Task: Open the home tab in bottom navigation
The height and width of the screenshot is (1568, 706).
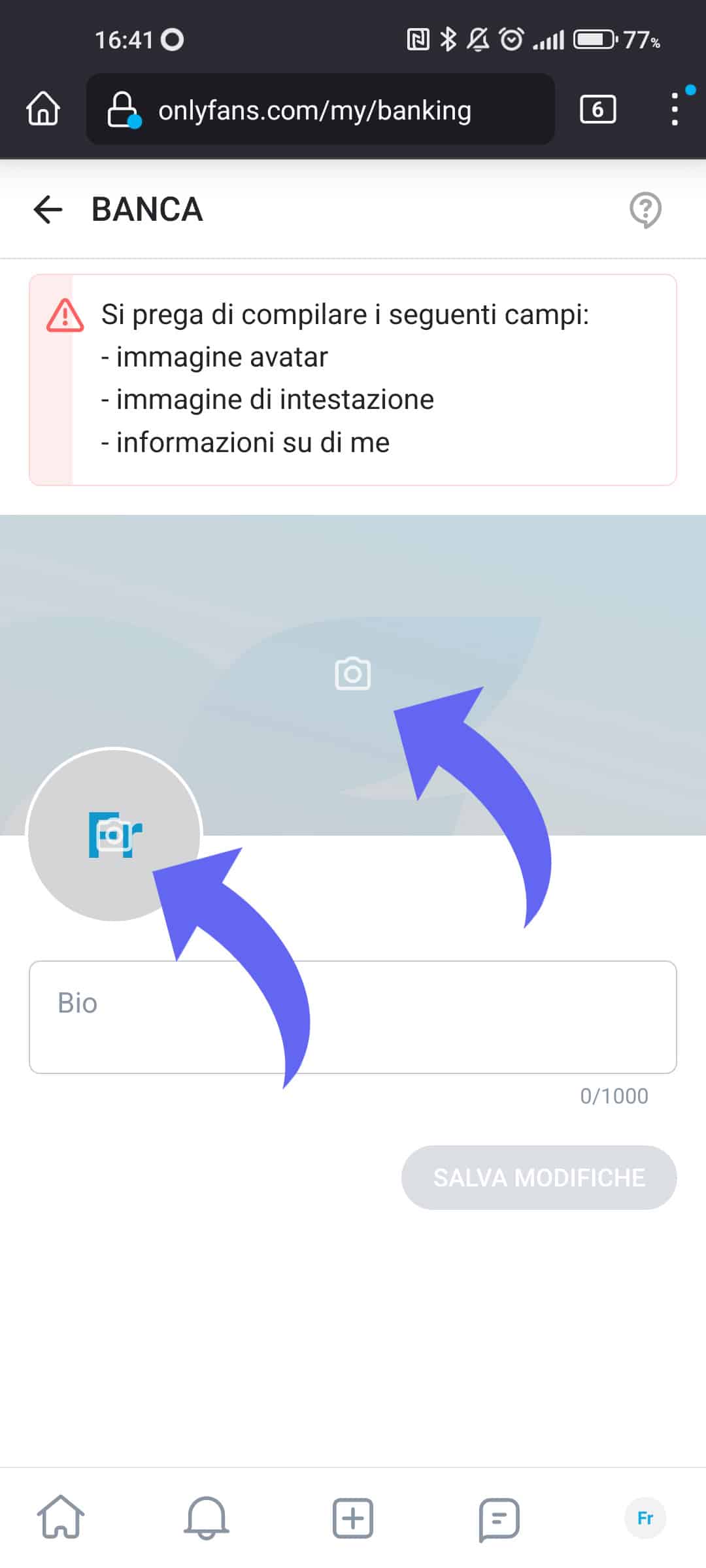Action: [61, 1517]
